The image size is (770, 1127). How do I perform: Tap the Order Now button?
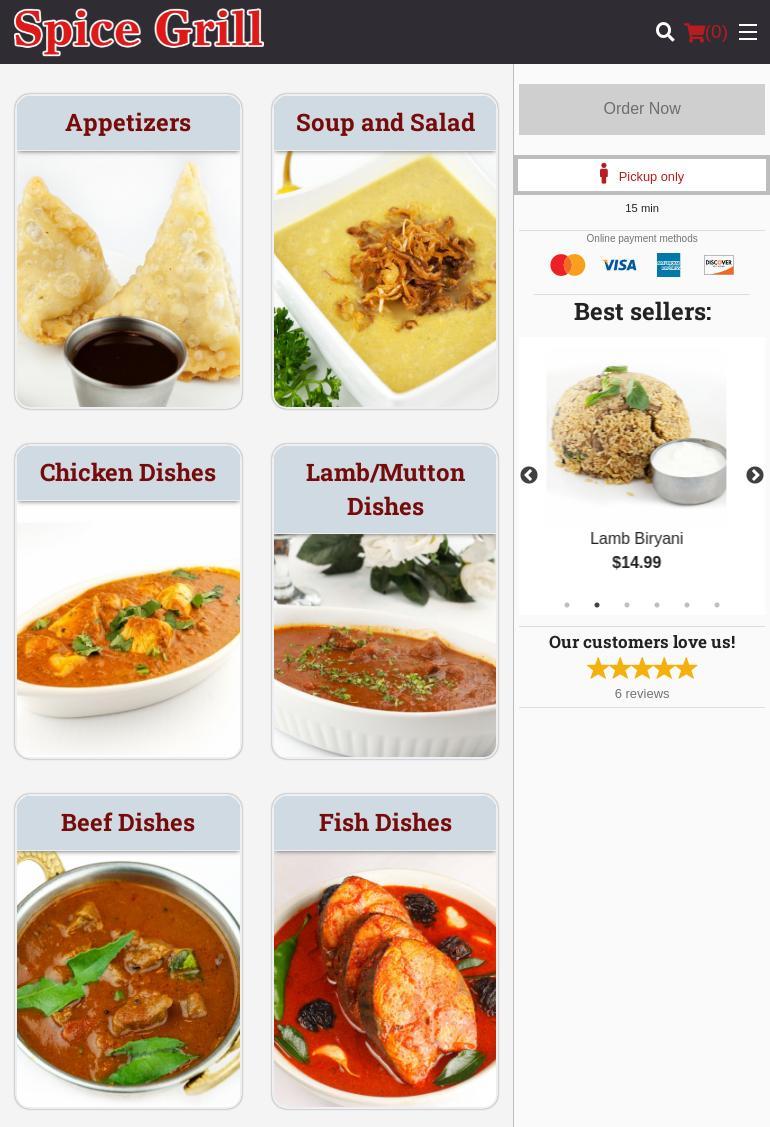pos(641,109)
